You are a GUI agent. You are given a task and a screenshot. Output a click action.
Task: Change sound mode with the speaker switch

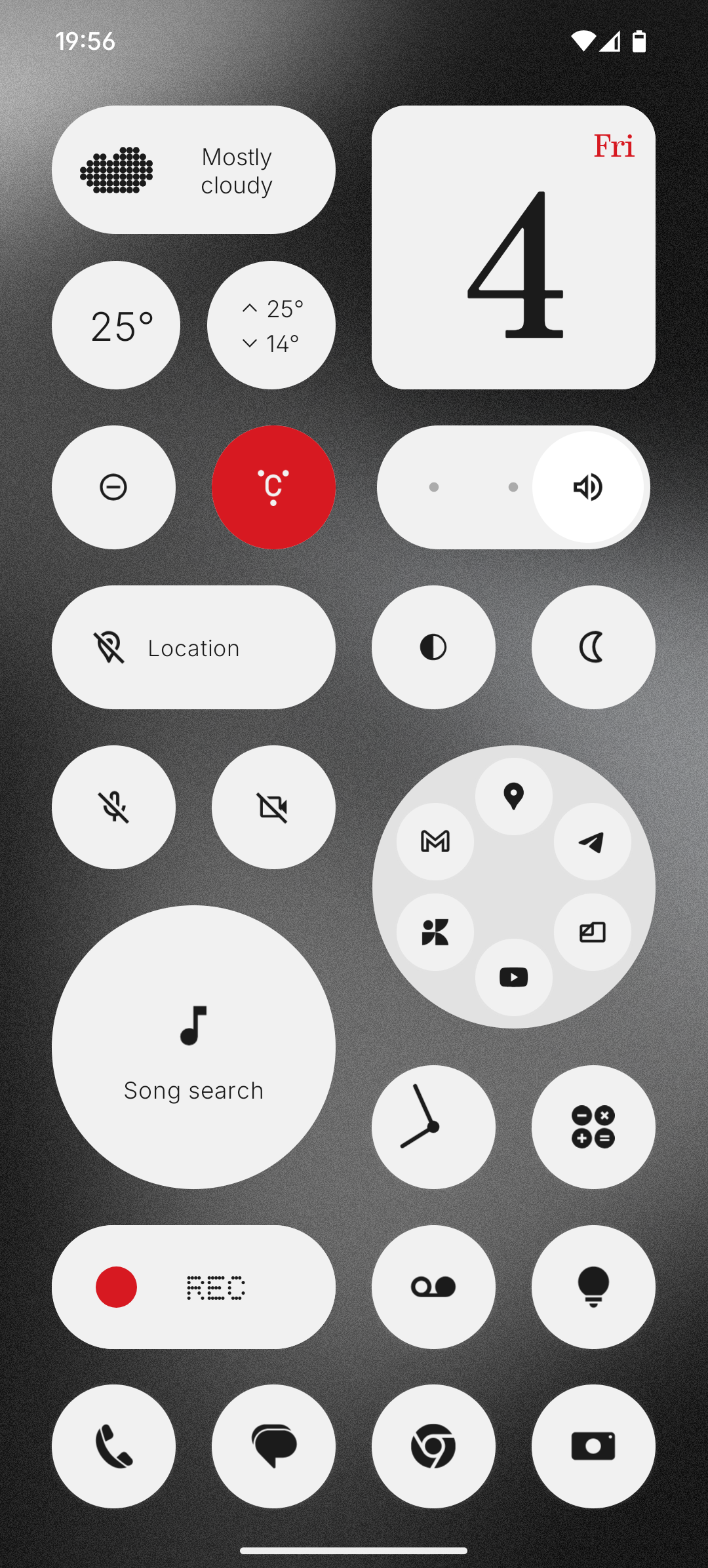tap(587, 487)
